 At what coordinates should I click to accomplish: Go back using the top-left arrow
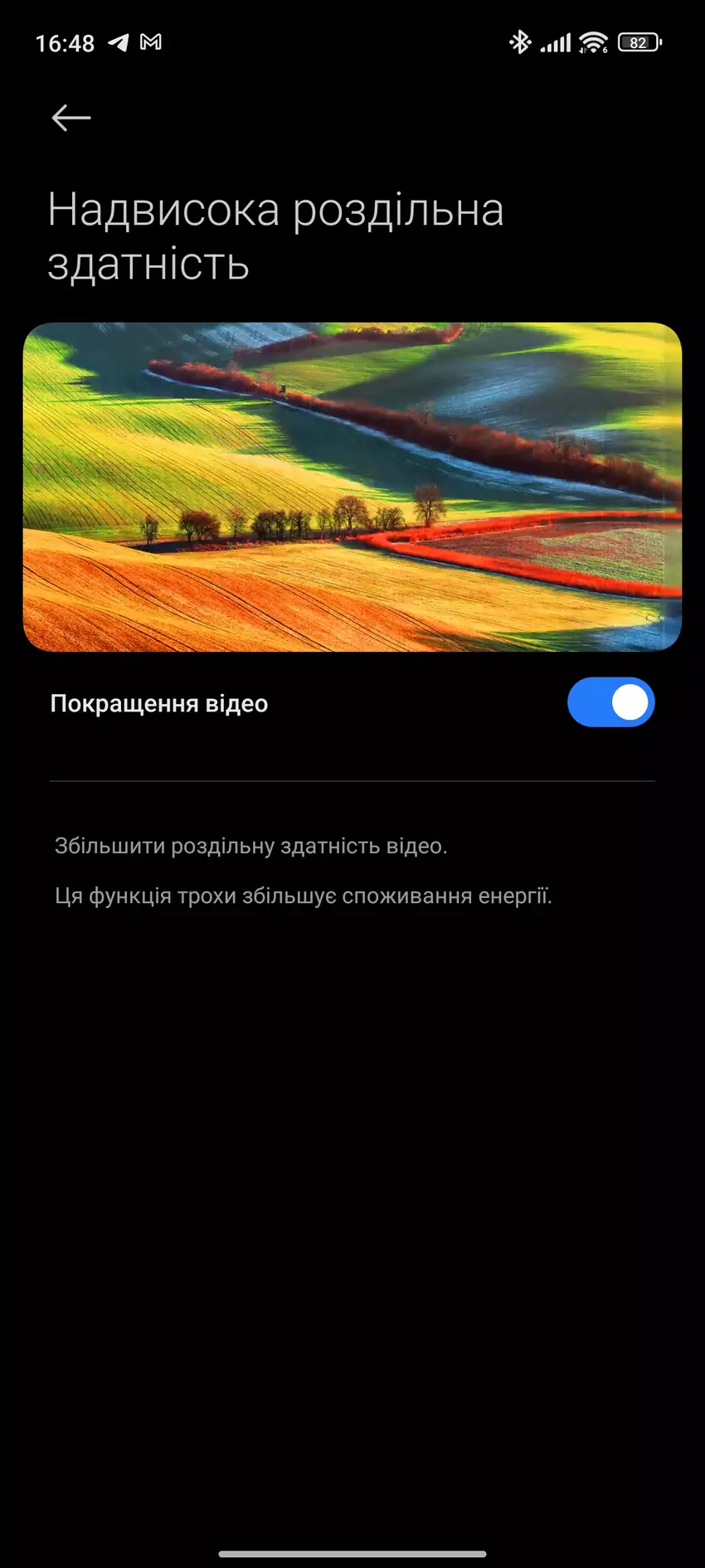71,118
